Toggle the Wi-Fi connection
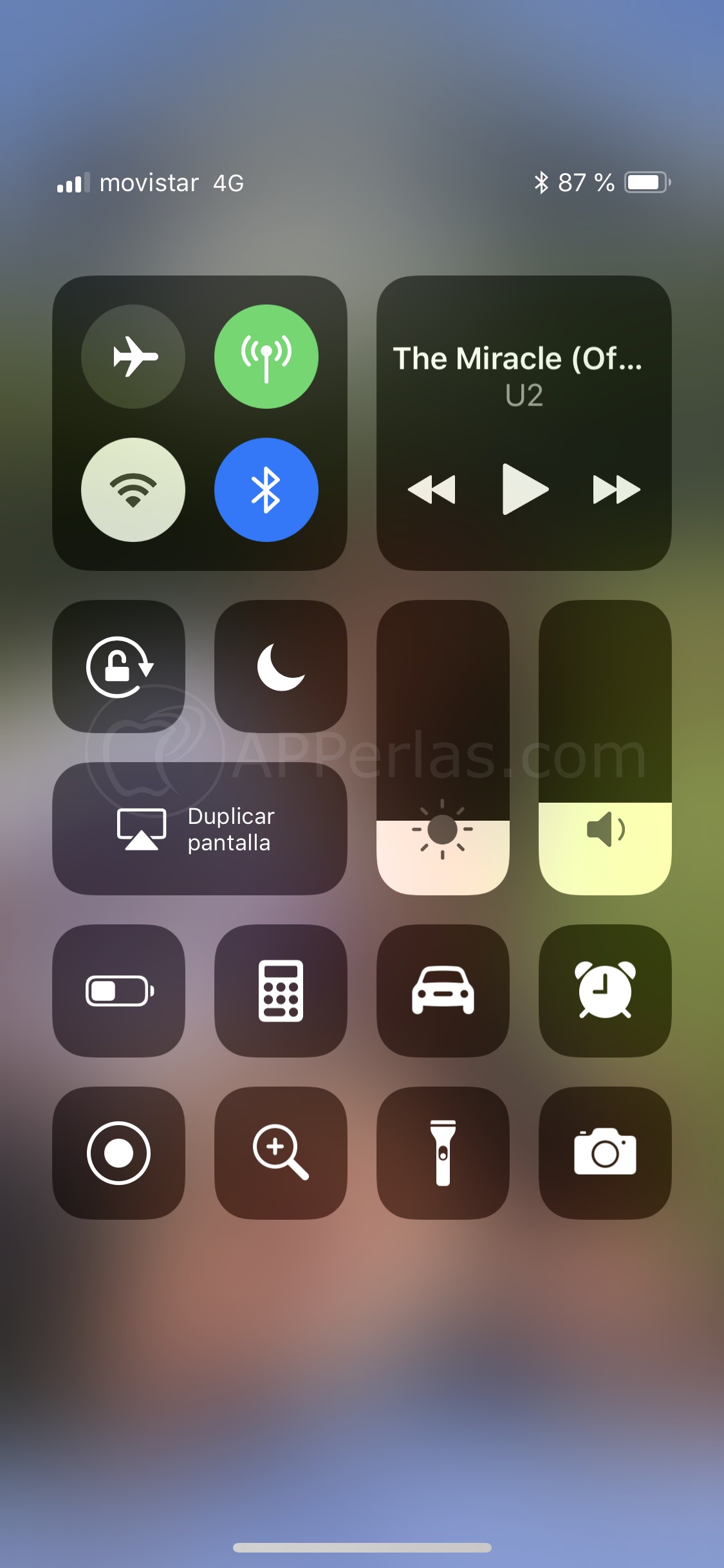The image size is (724, 1568). (x=133, y=490)
